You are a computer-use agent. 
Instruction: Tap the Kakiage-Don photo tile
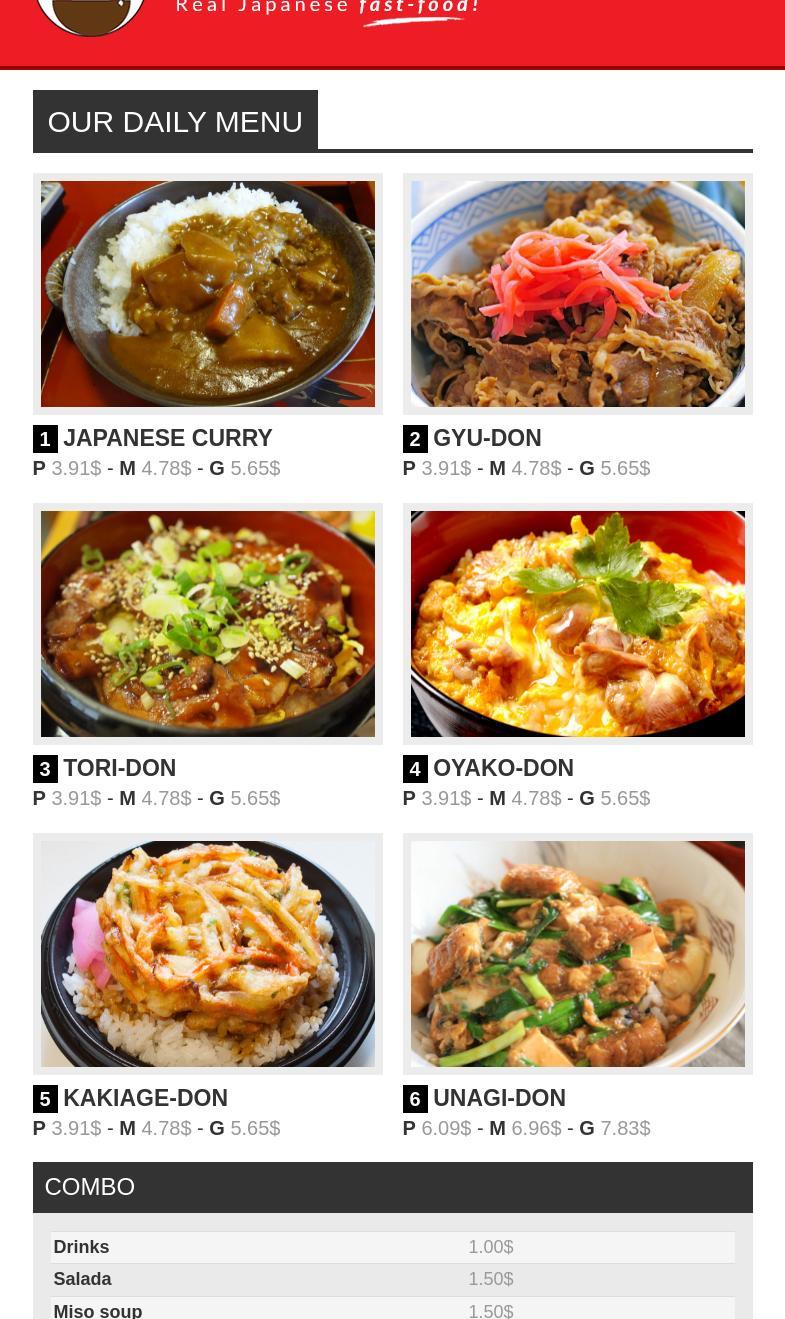(207, 954)
